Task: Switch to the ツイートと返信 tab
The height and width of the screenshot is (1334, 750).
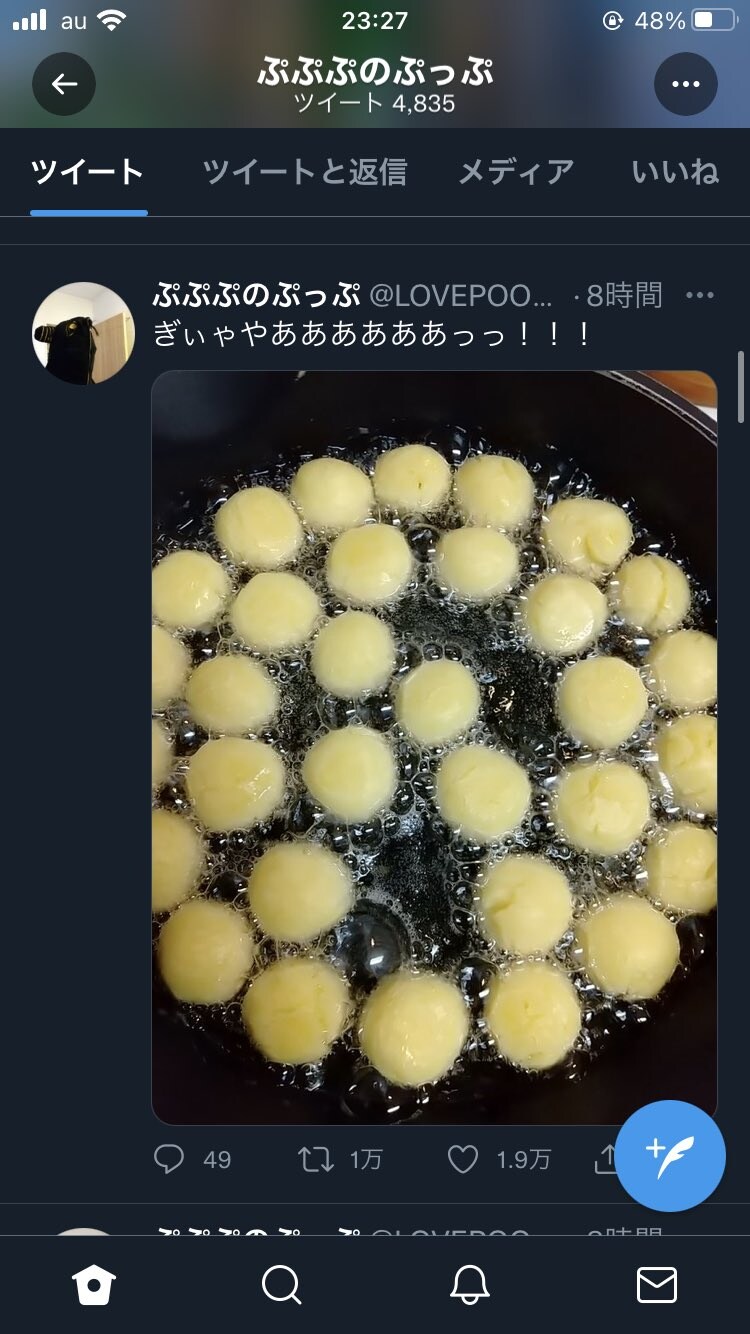Action: coord(305,172)
